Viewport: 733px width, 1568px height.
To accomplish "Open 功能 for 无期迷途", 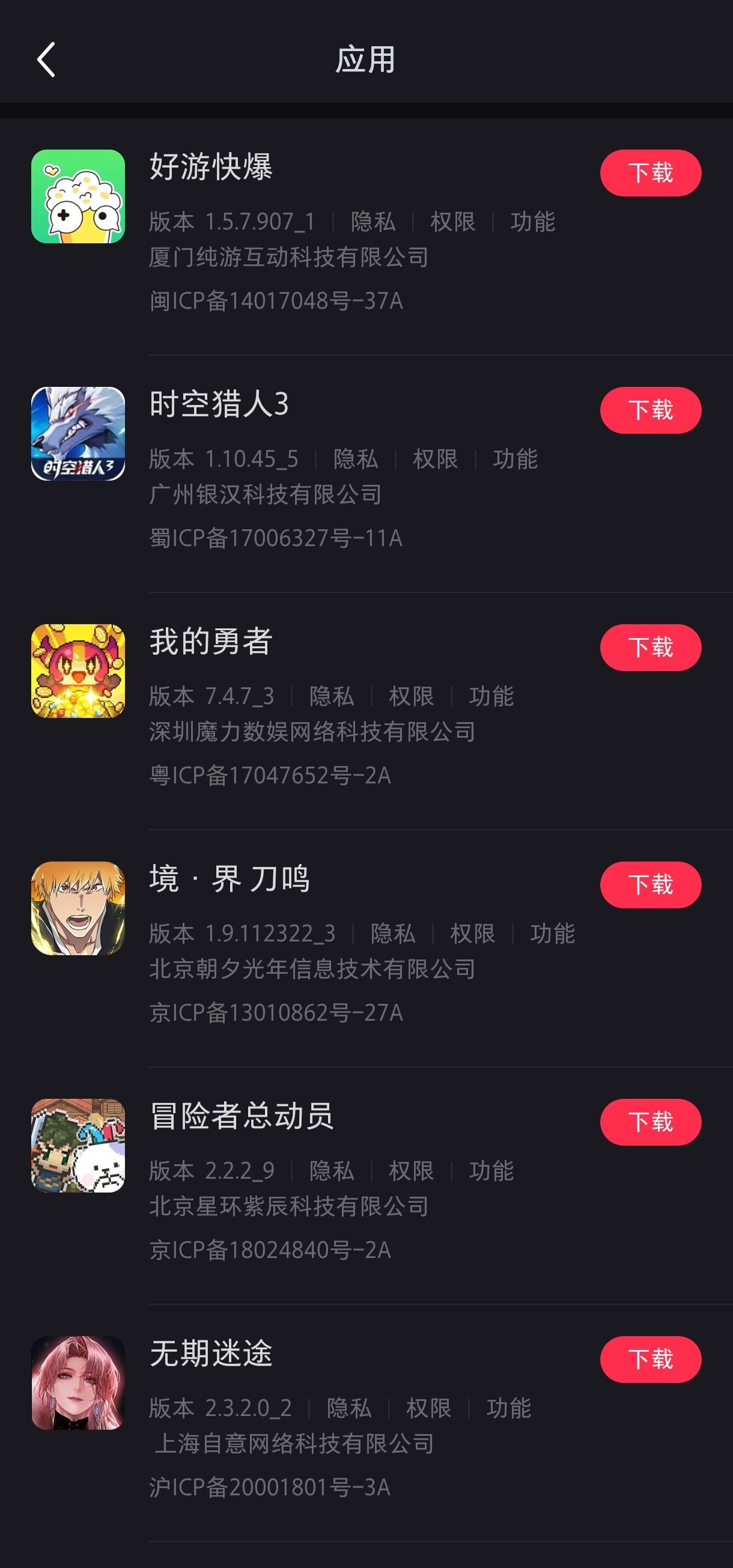I will (508, 1409).
